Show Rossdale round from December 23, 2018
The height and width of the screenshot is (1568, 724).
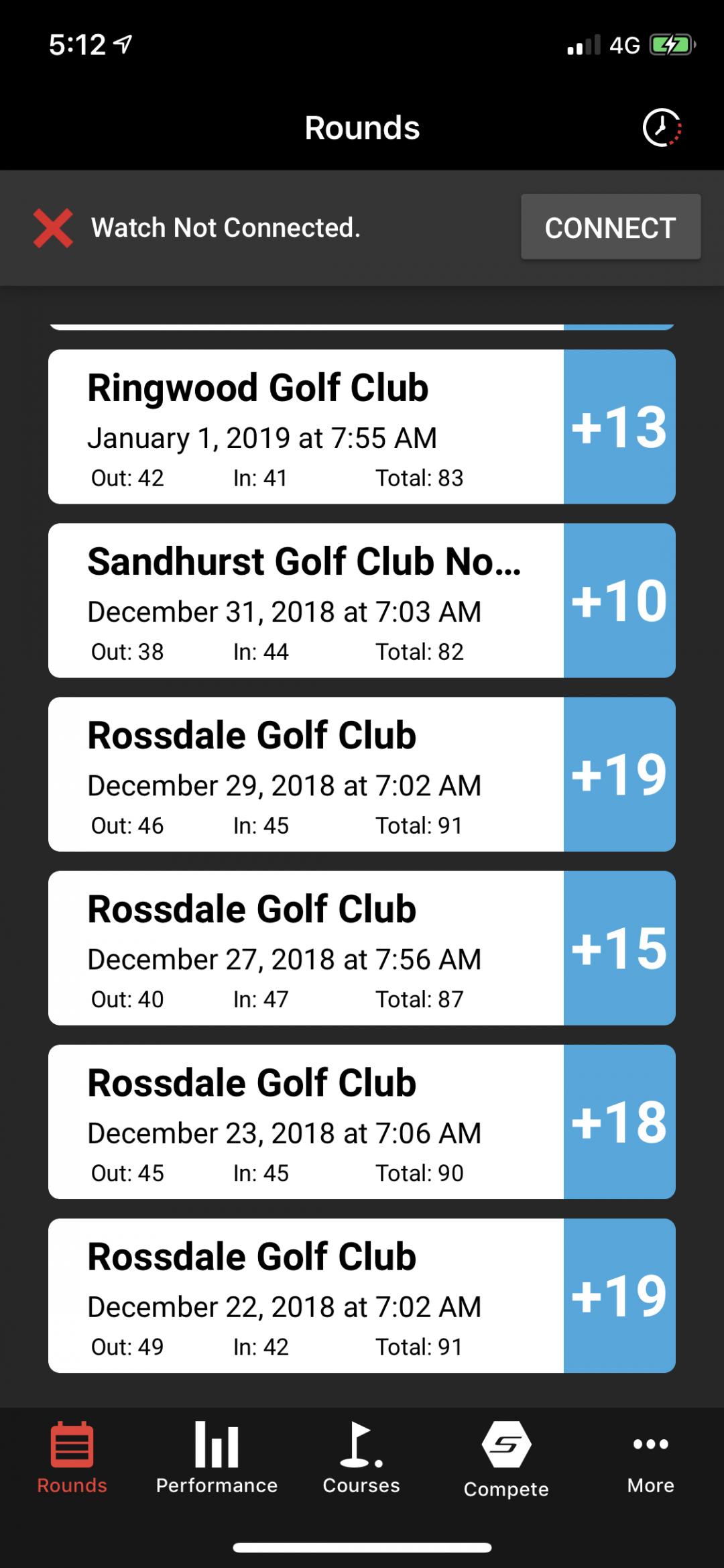[x=306, y=1121]
